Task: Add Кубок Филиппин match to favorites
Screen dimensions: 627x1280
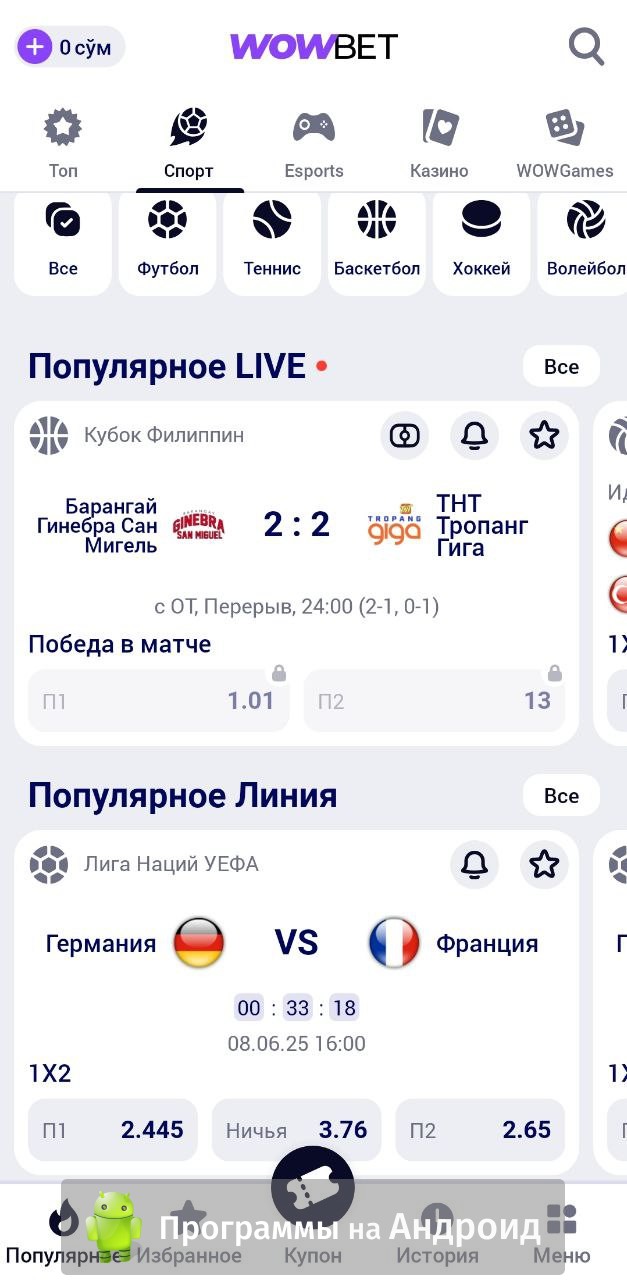Action: click(544, 435)
